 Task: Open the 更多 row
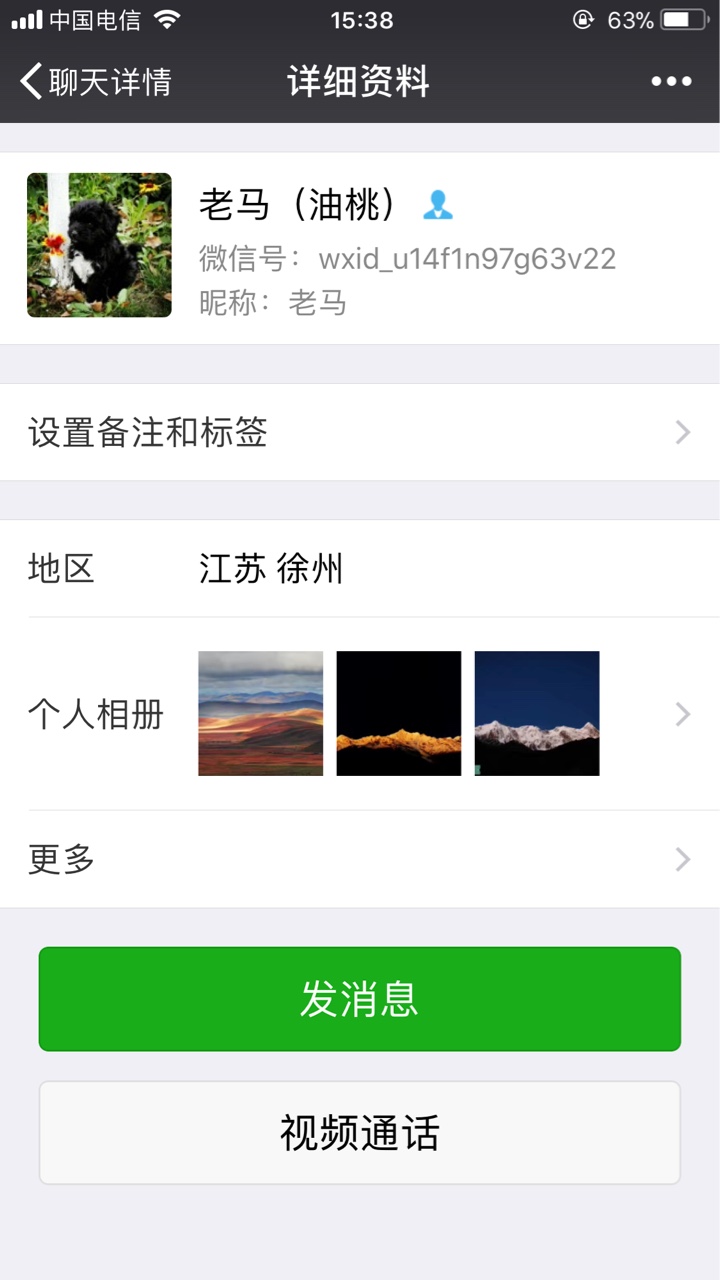360,859
